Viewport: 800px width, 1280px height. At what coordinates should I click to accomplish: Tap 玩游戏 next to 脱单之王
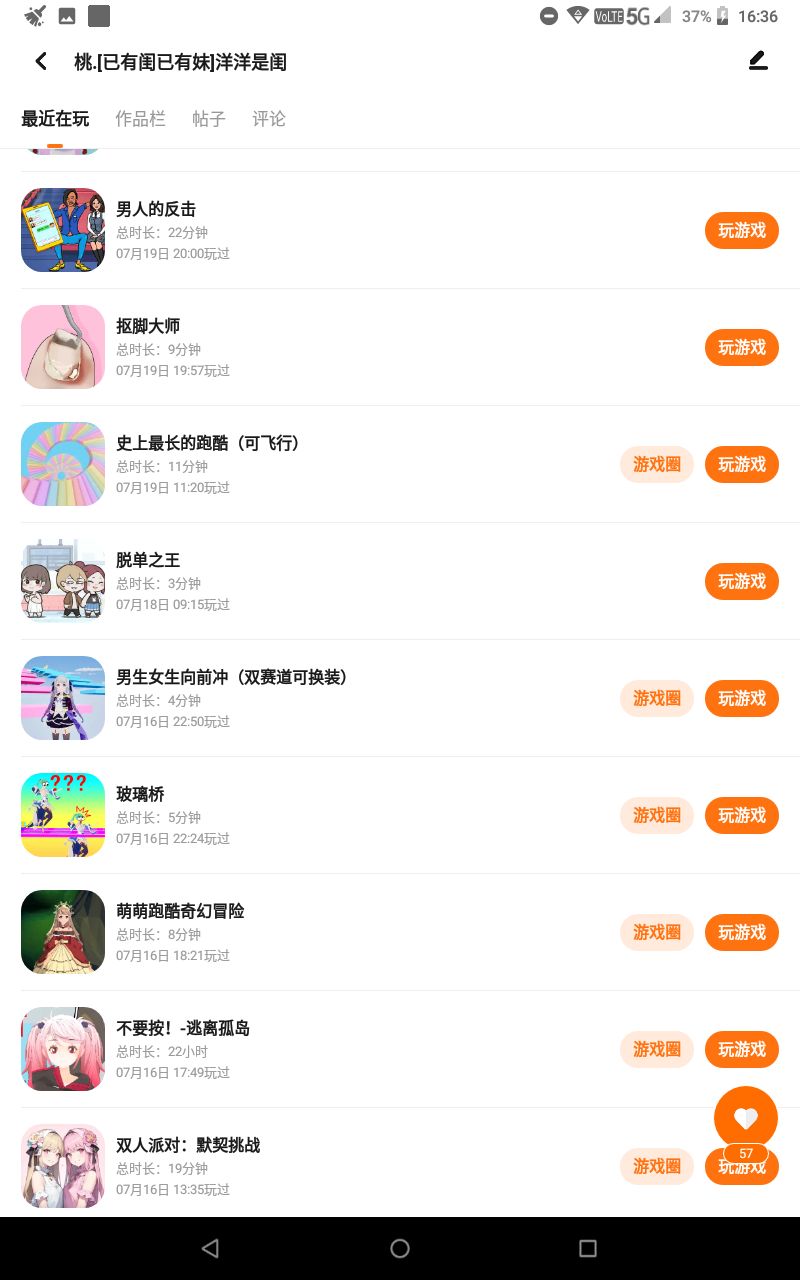741,582
